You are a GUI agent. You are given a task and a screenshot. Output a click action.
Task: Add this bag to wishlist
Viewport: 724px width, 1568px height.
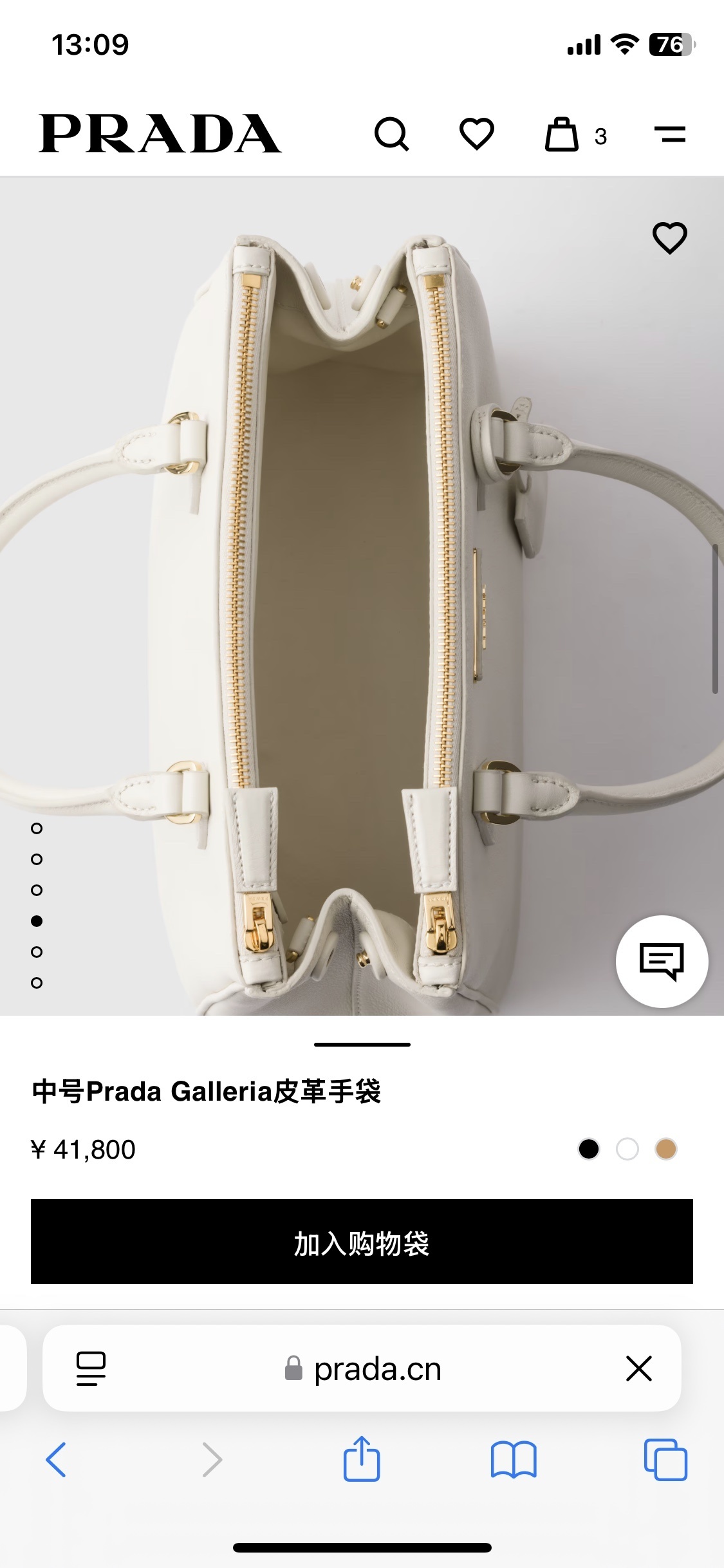[x=669, y=238]
